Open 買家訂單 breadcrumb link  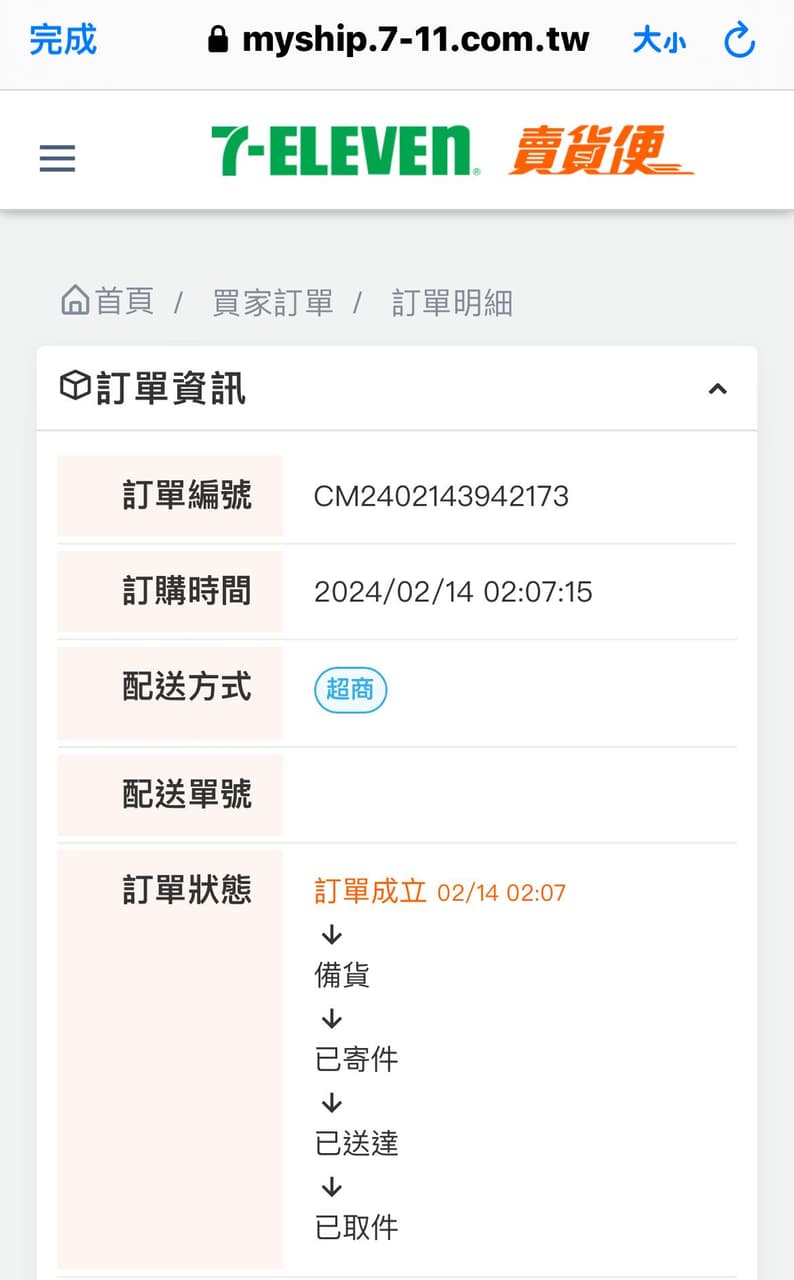point(273,303)
